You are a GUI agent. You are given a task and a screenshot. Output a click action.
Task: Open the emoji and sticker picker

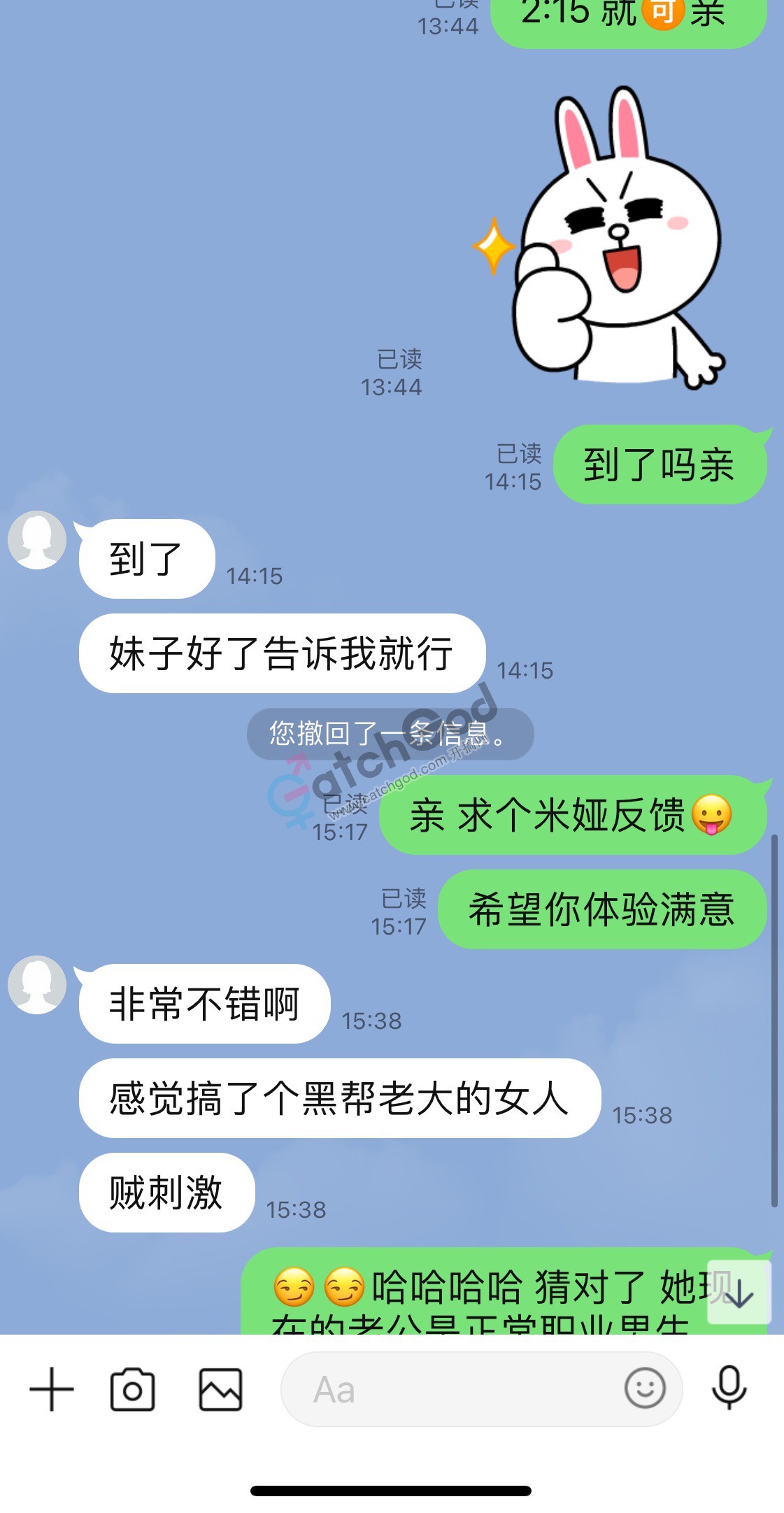[644, 1388]
